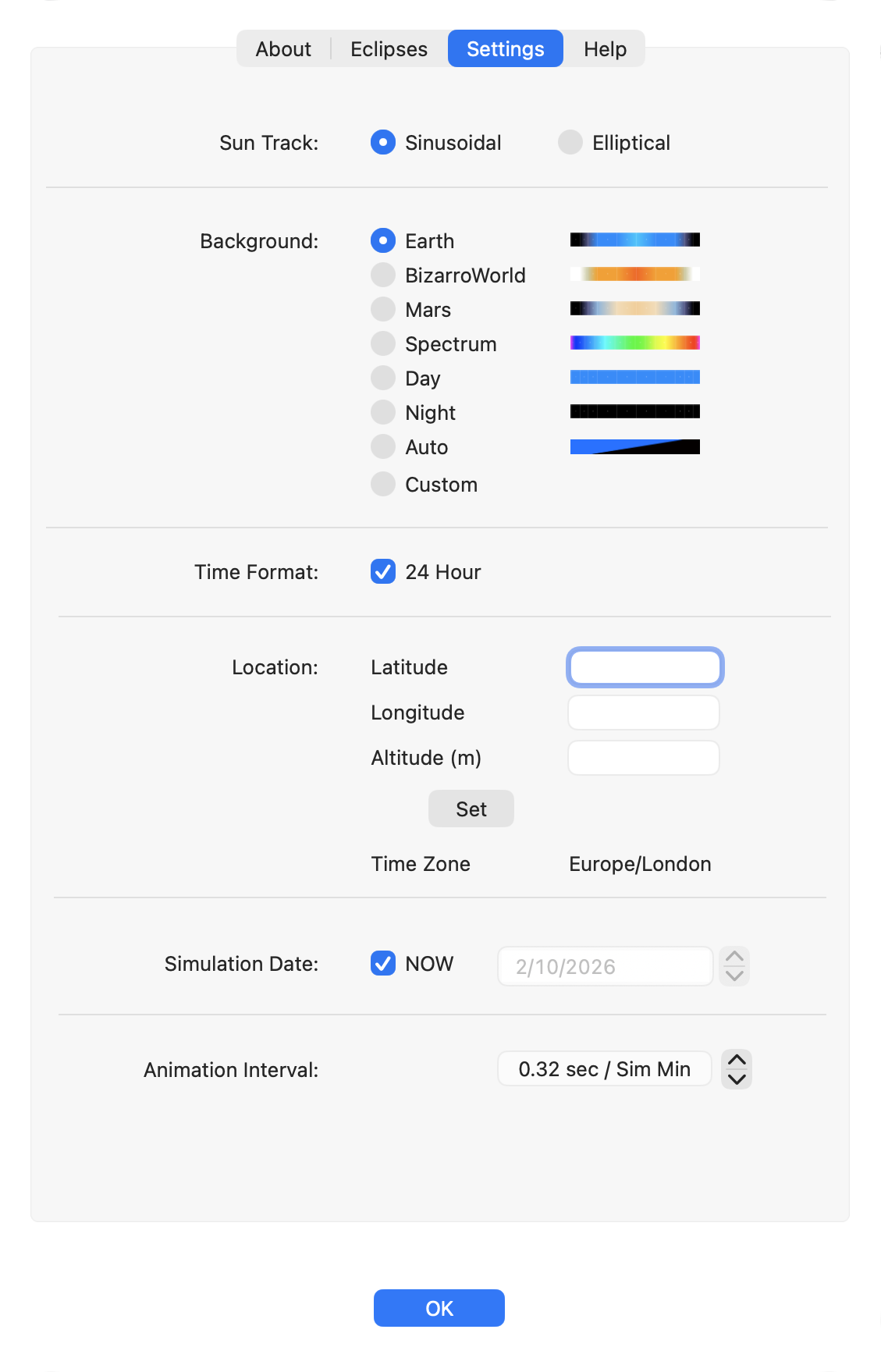Select the Night background
The height and width of the screenshot is (1372, 881).
click(383, 413)
